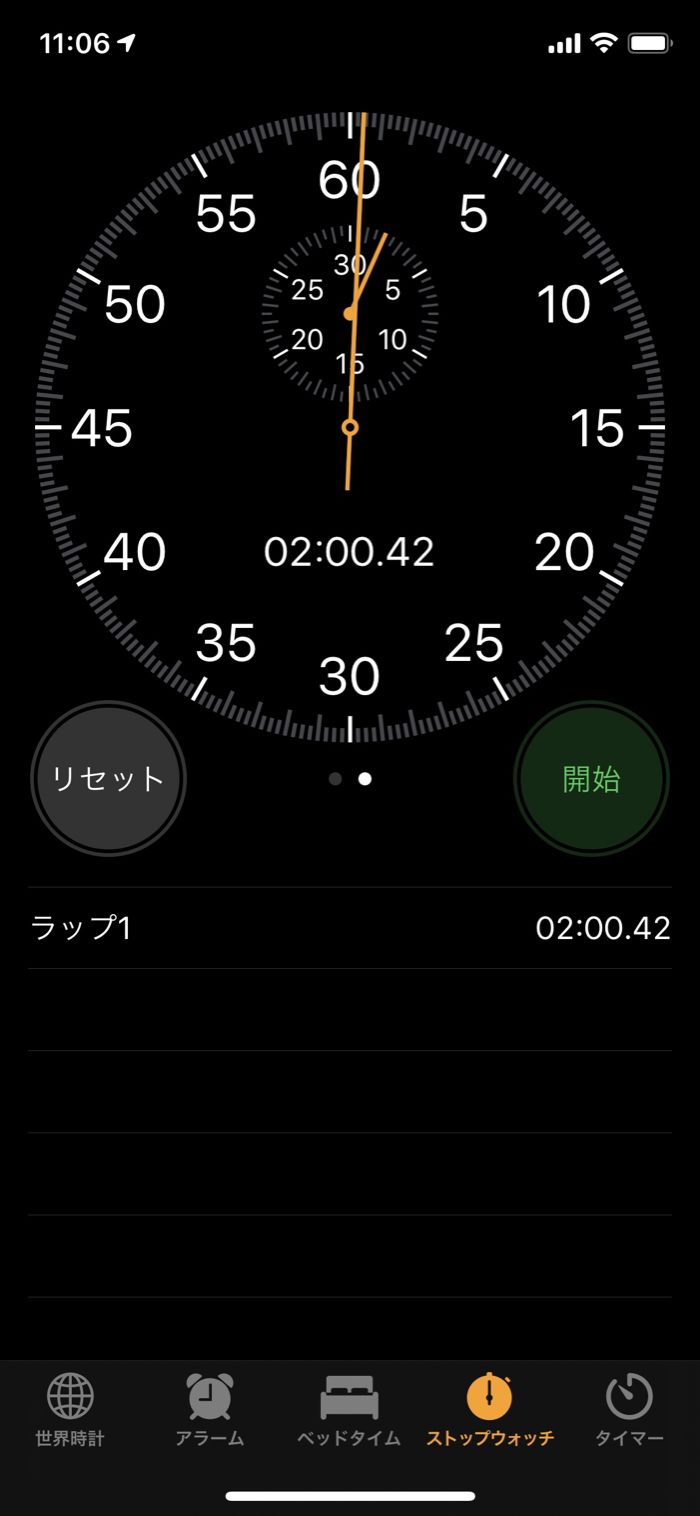Select the ストップウォッチ tab

point(490,1410)
